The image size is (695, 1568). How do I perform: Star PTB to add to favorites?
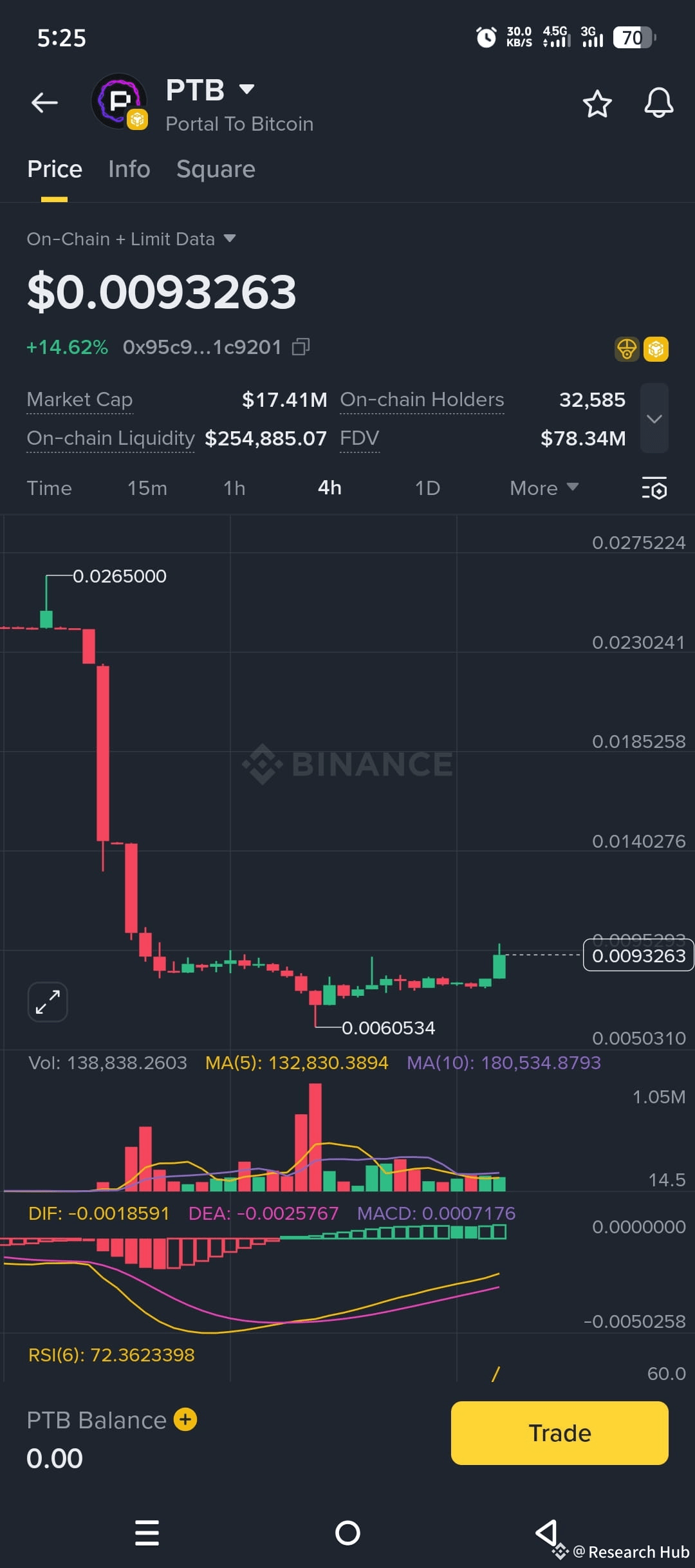[x=597, y=103]
